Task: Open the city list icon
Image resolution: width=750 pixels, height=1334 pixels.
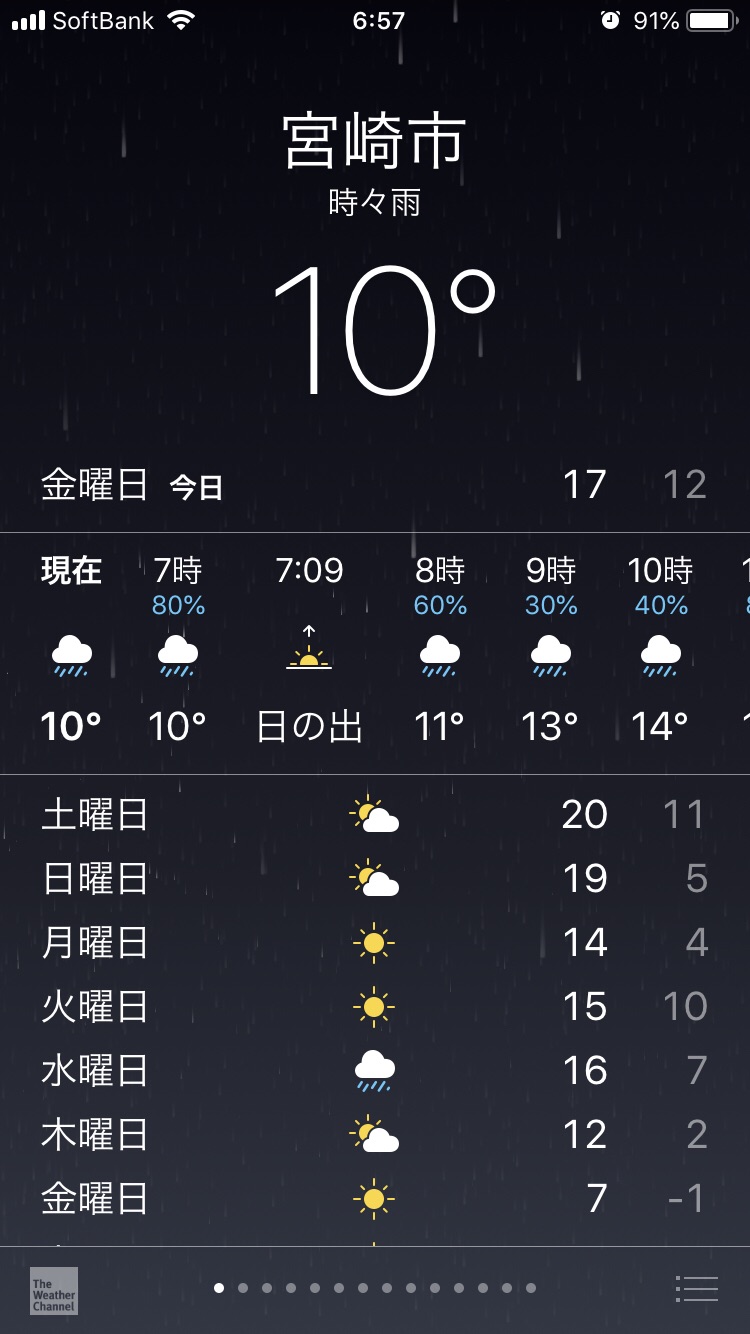Action: 697,1289
